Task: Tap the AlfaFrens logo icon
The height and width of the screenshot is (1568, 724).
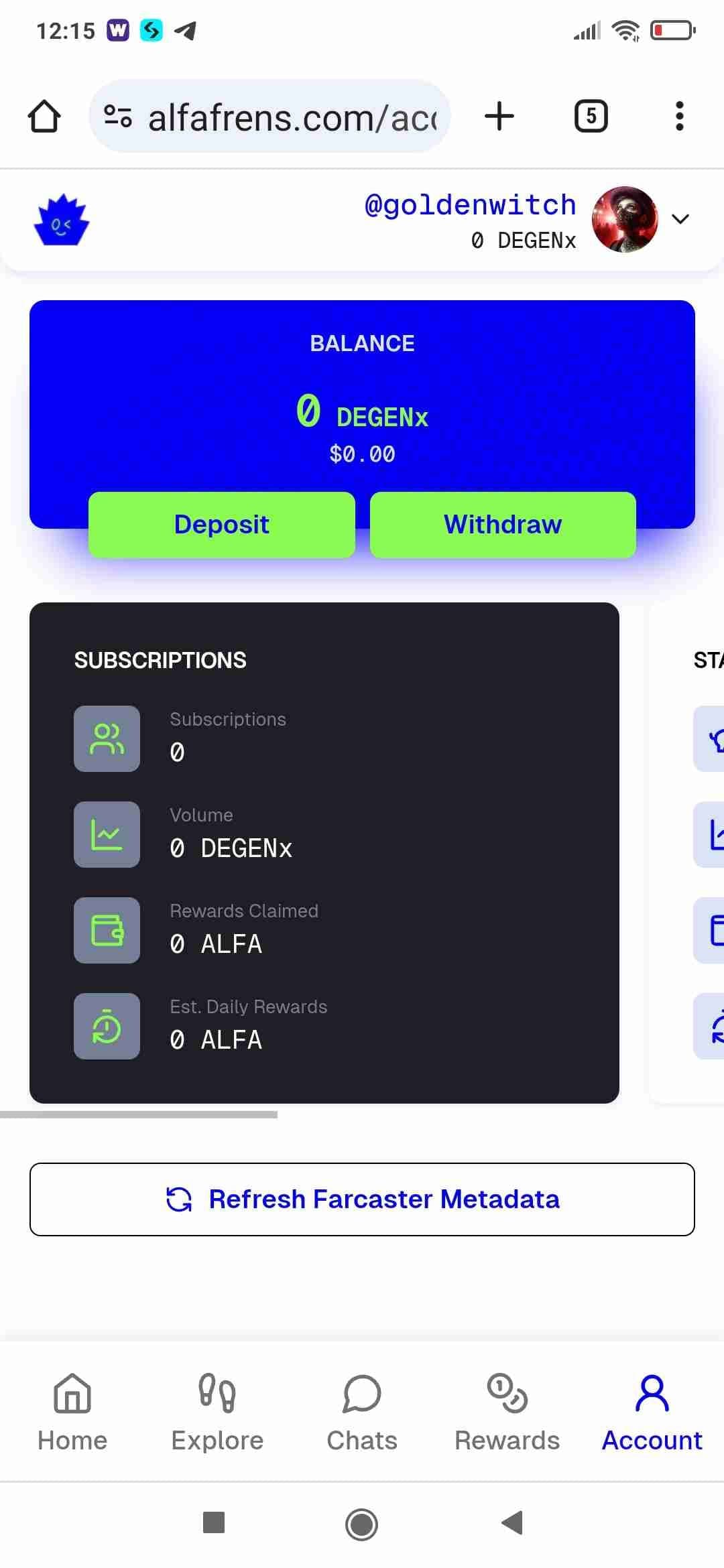Action: [61, 220]
